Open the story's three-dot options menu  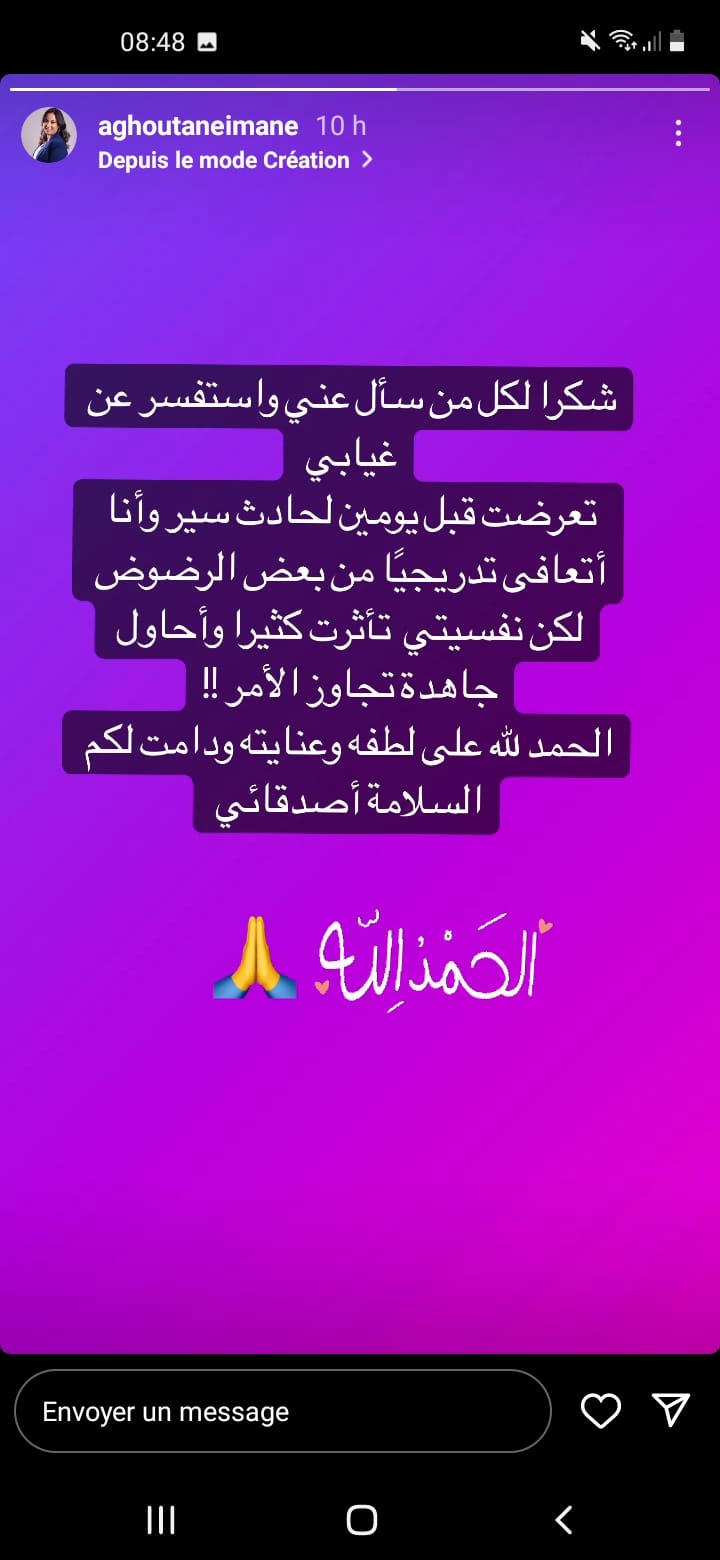coord(678,133)
